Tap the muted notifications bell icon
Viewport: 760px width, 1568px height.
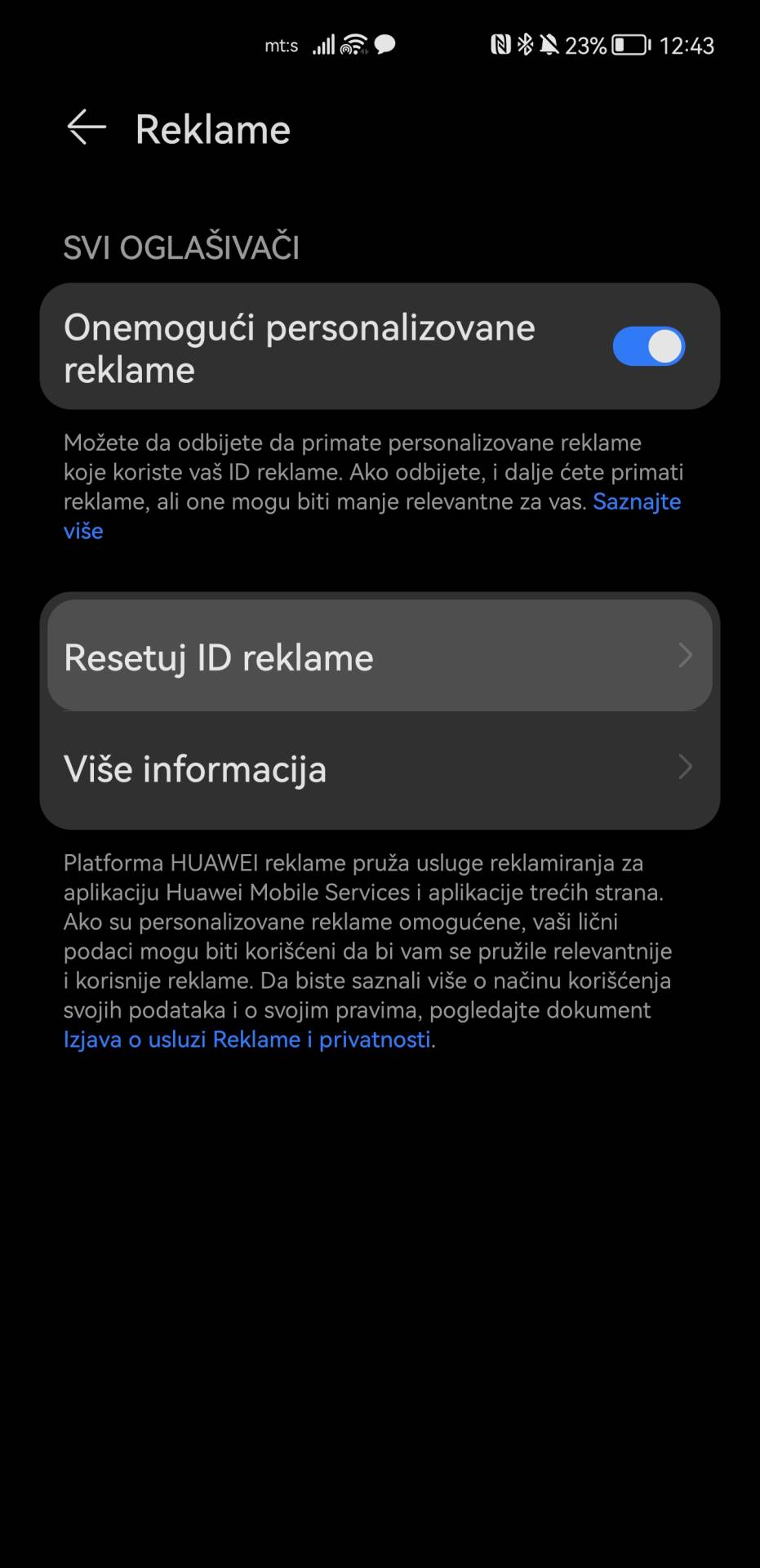[553, 45]
